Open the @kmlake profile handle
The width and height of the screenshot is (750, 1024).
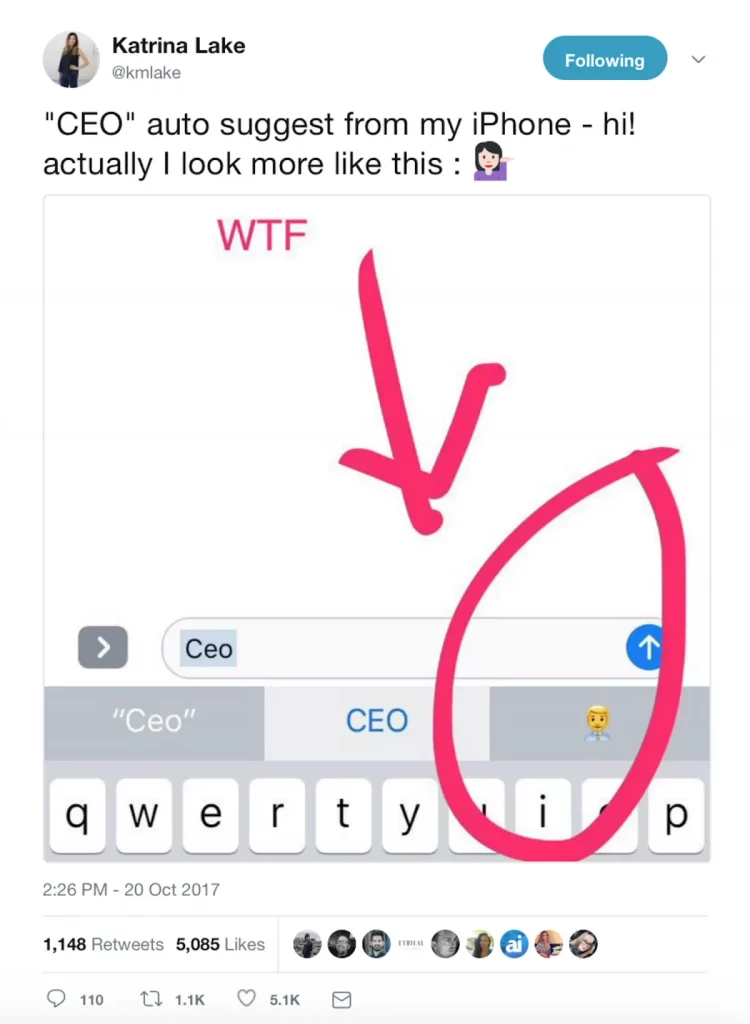click(146, 72)
